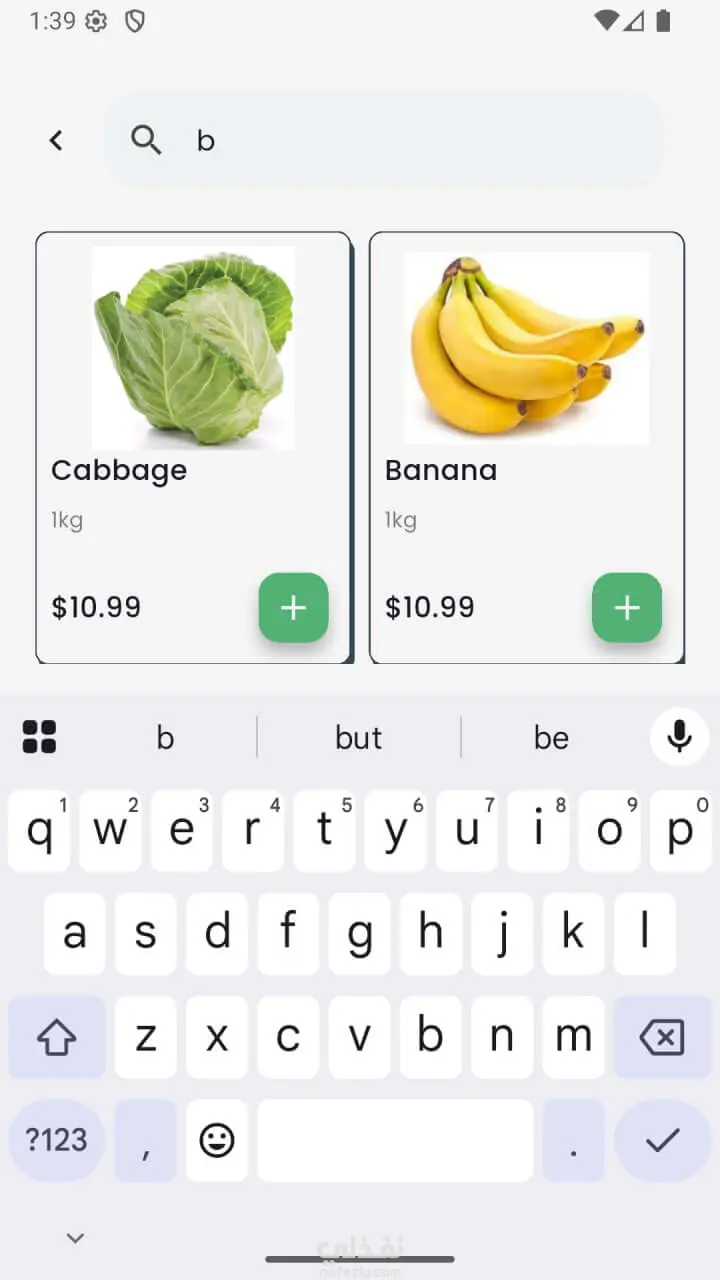Start voice input with the microphone
Viewport: 720px width, 1280px height.
tap(679, 737)
